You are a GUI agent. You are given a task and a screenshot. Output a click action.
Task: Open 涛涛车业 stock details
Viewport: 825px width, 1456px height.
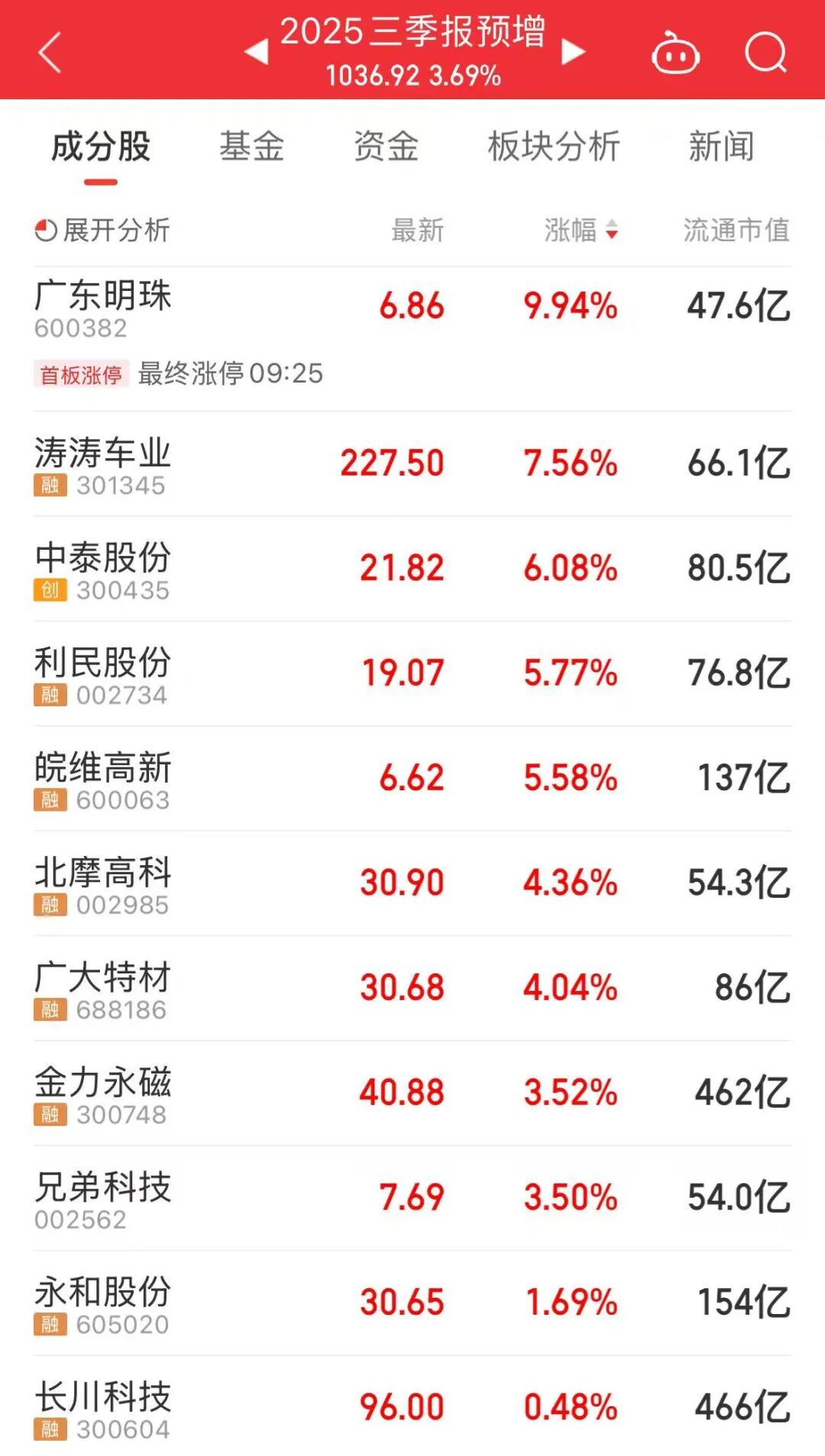tap(103, 463)
